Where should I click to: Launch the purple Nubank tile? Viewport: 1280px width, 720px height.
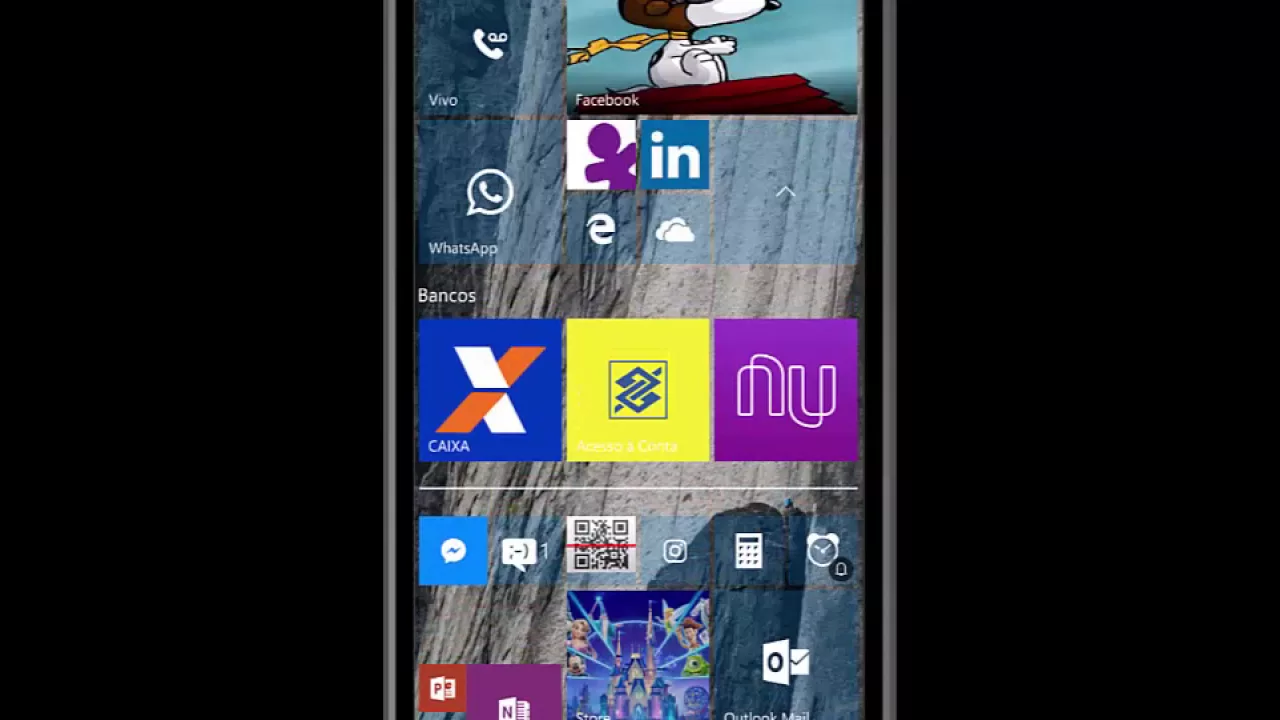[785, 390]
